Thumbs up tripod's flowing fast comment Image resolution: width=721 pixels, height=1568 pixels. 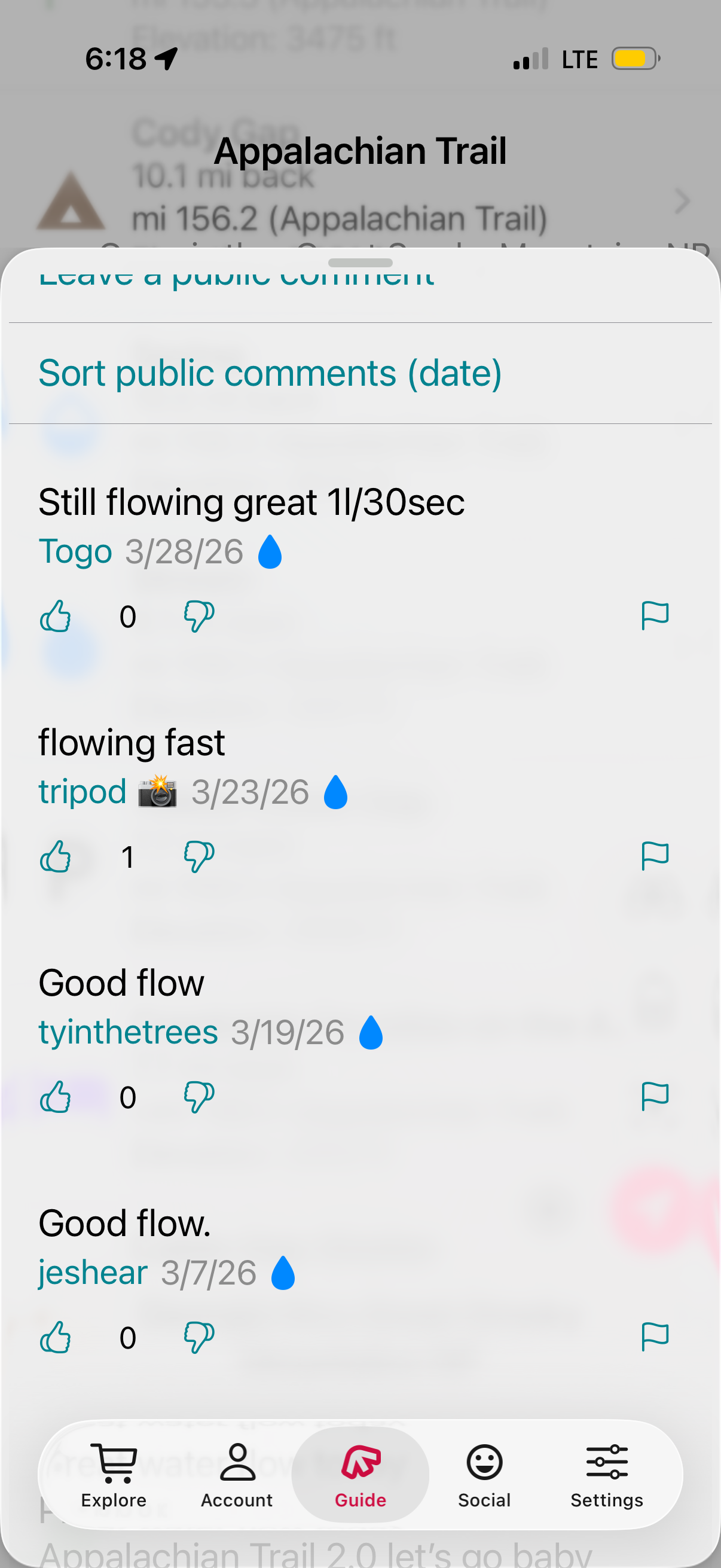[x=56, y=856]
